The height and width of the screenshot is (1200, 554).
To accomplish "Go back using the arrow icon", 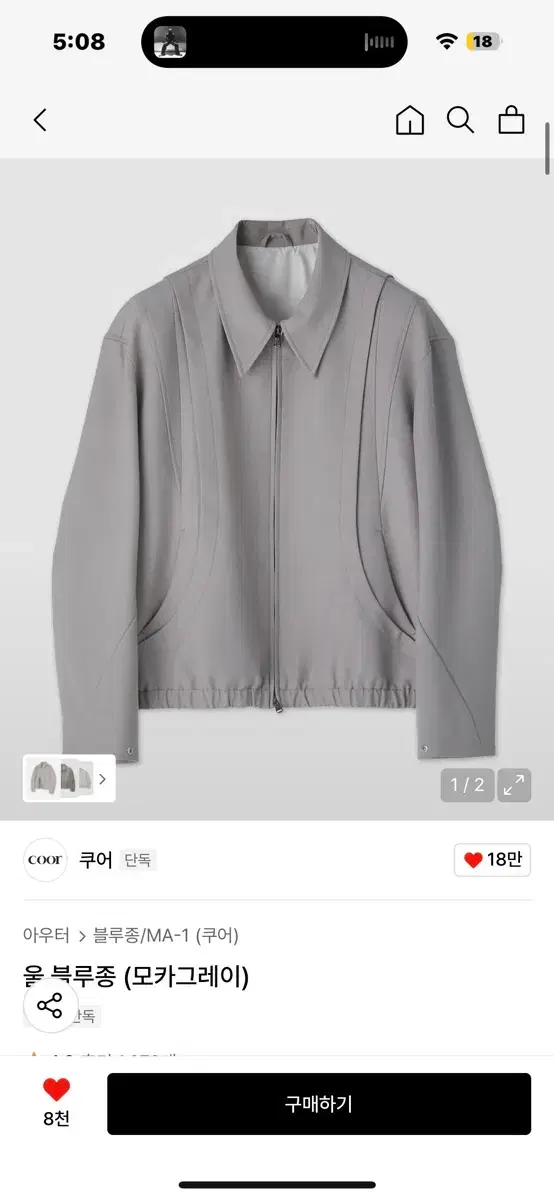I will coord(40,121).
